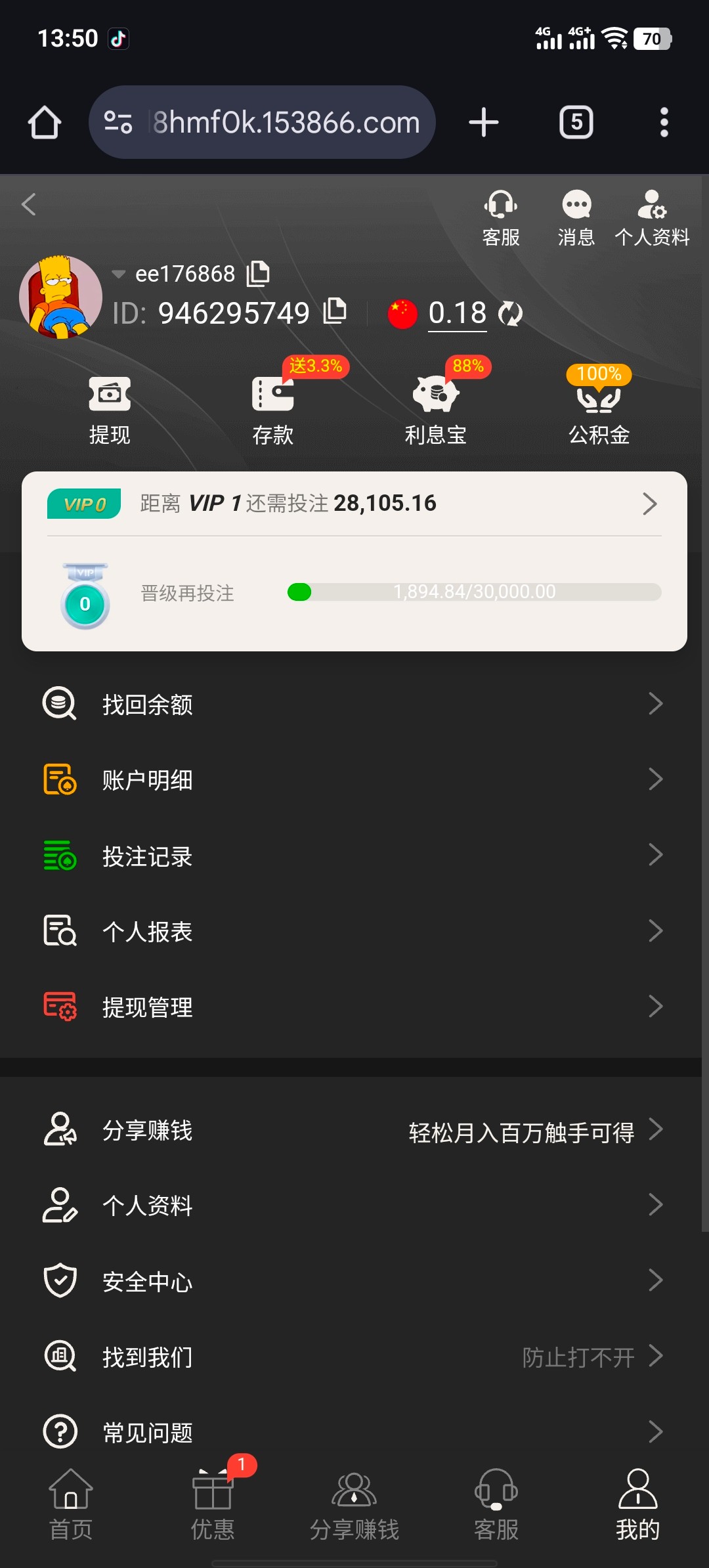Refresh the 0.18 balance
The width and height of the screenshot is (709, 1568).
tap(510, 313)
